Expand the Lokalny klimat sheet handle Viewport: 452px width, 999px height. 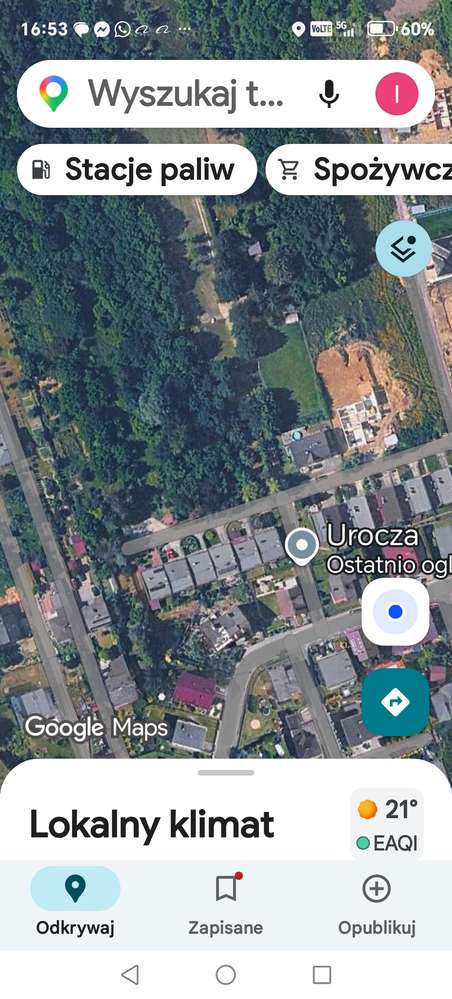(x=226, y=772)
